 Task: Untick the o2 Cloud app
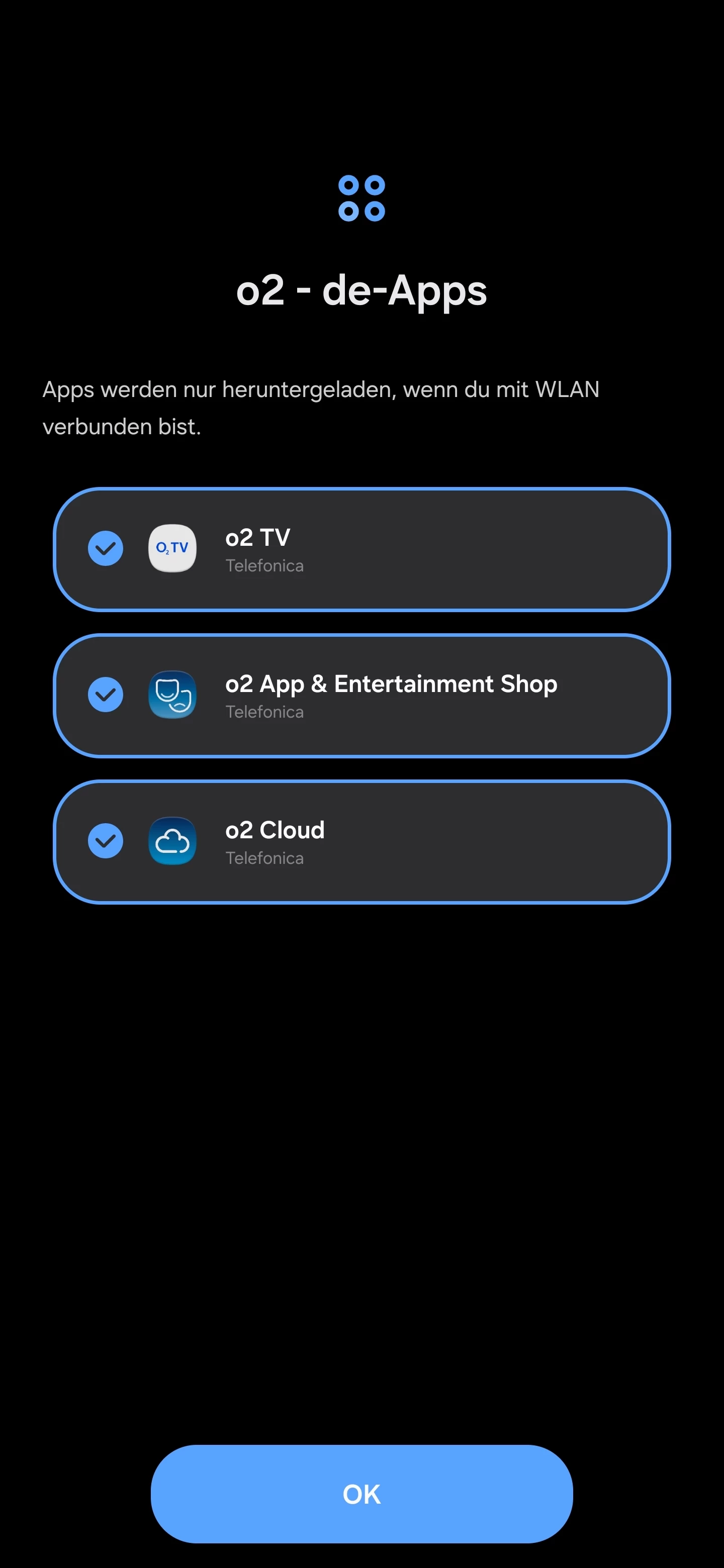106,841
